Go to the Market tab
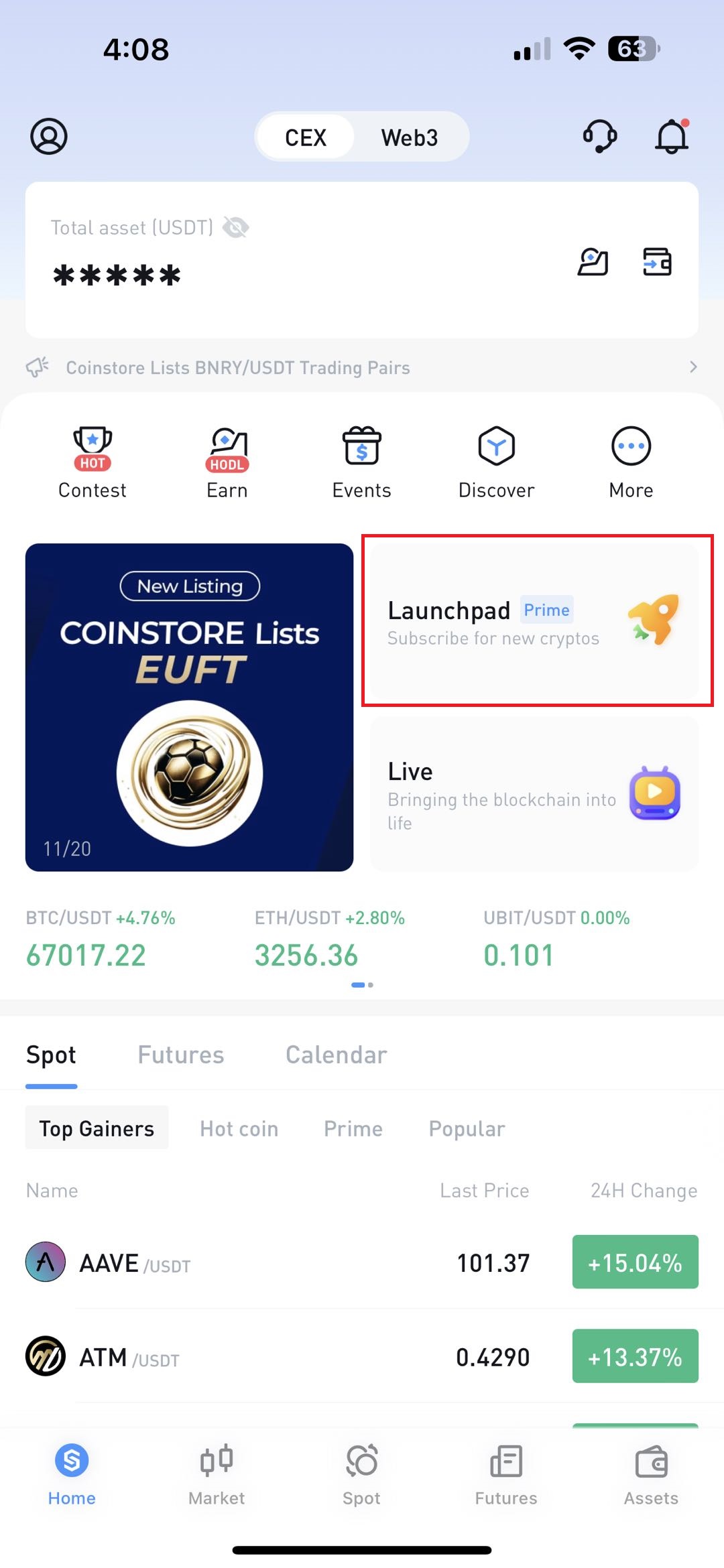Screen dimensions: 724x1568 pos(217,1474)
